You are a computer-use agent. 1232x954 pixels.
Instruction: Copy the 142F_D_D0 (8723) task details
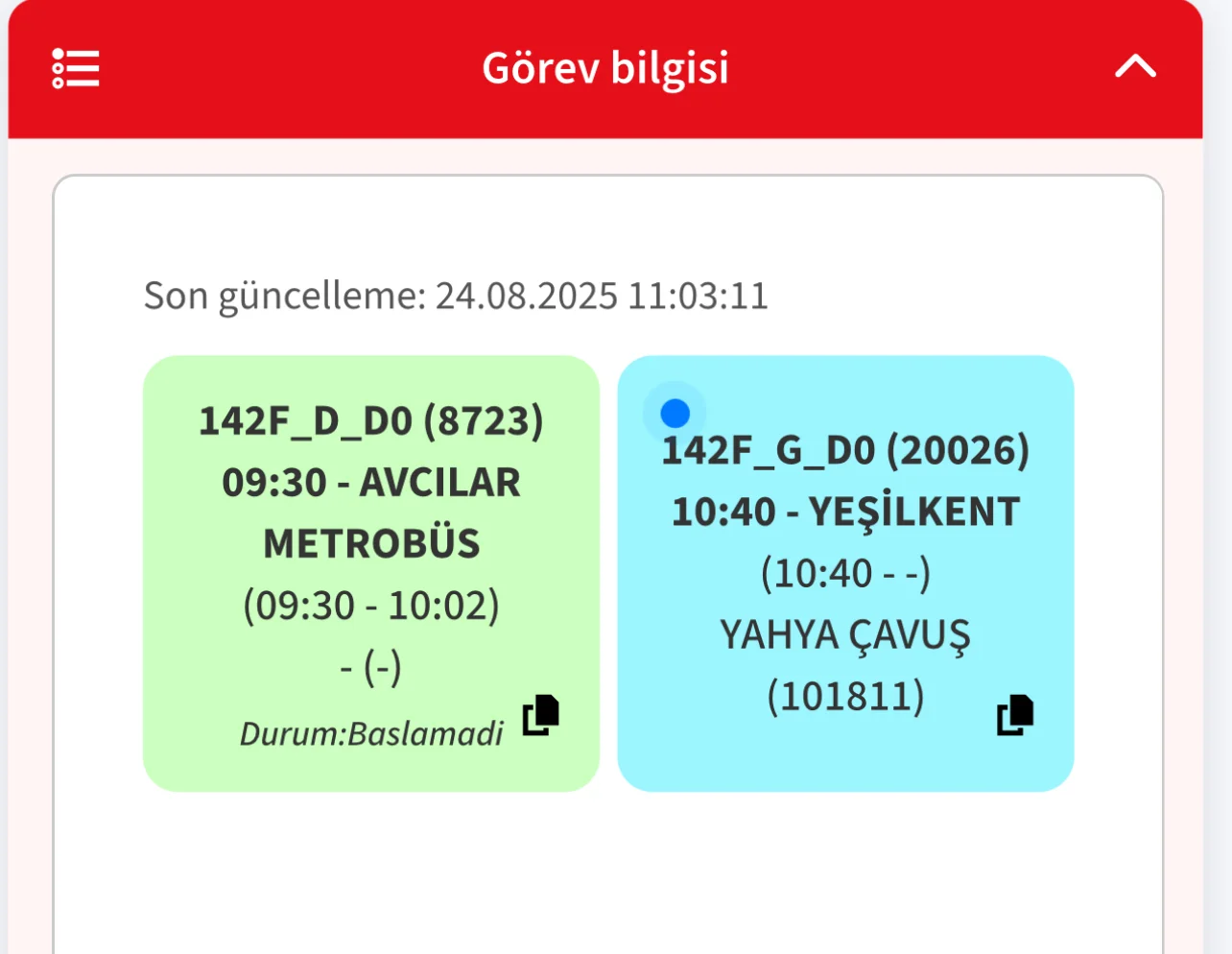point(541,715)
